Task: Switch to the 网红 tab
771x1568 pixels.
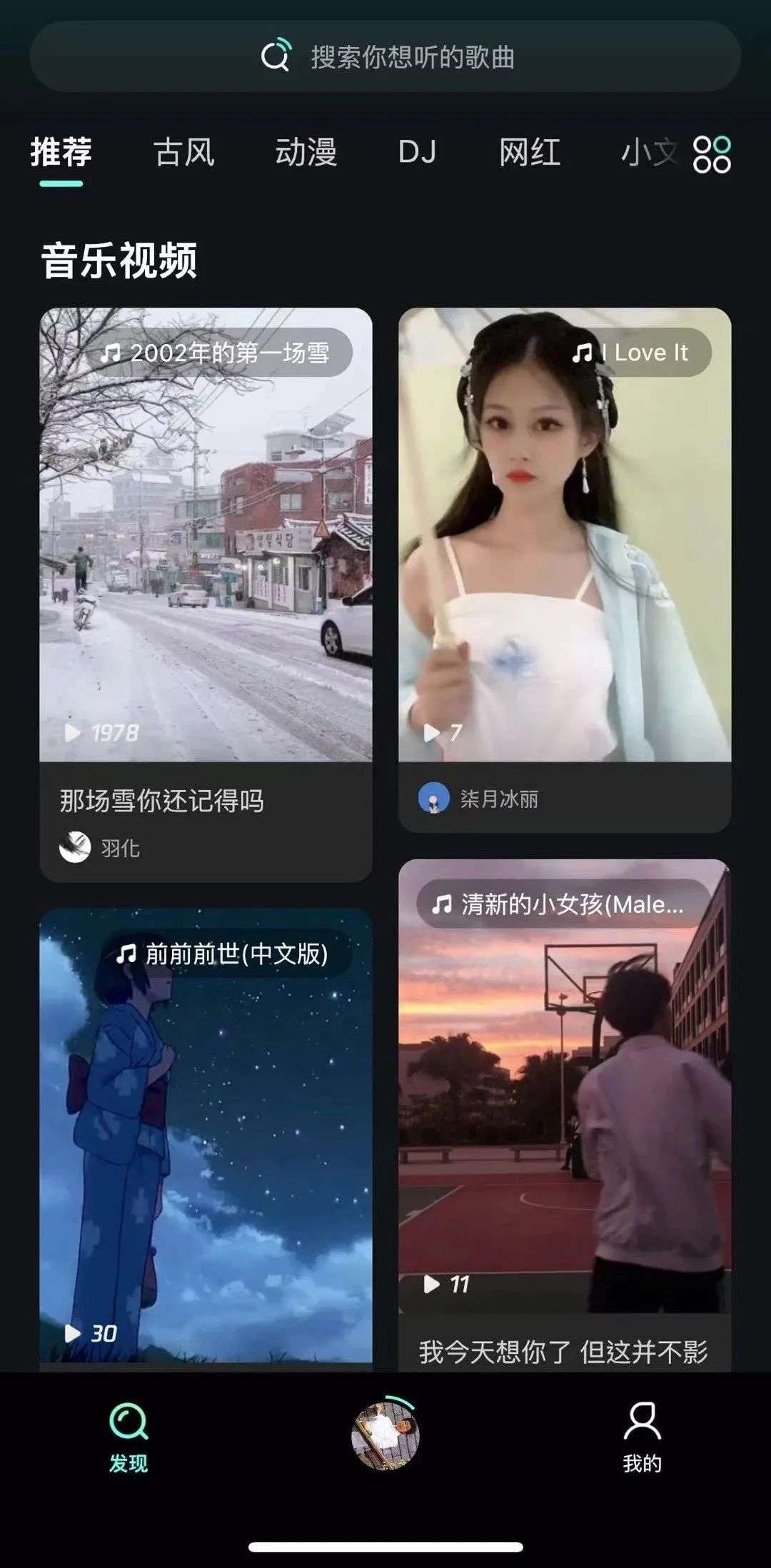Action: point(529,153)
